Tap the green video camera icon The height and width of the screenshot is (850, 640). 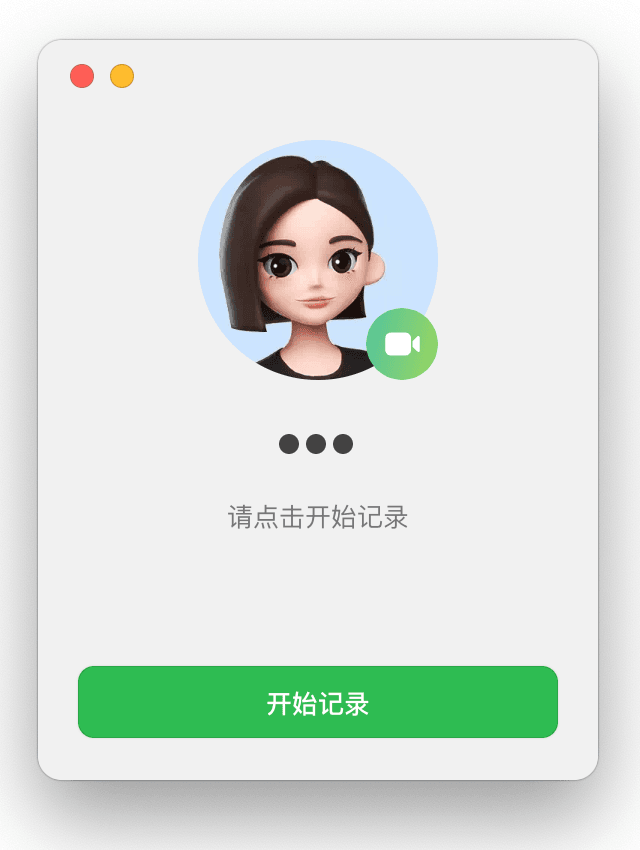pyautogui.click(x=402, y=344)
